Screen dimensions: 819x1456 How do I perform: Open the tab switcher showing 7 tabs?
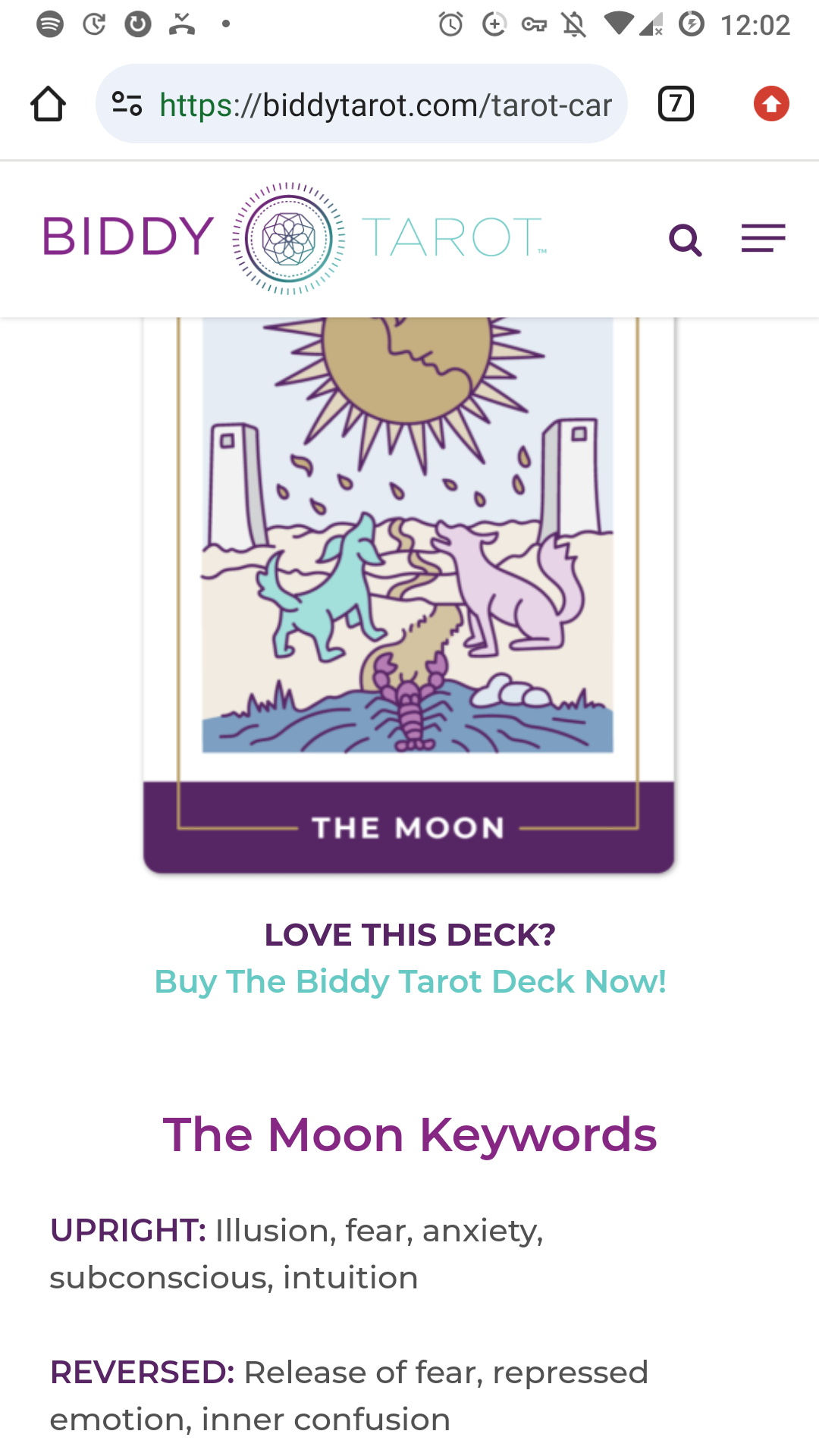(x=676, y=104)
